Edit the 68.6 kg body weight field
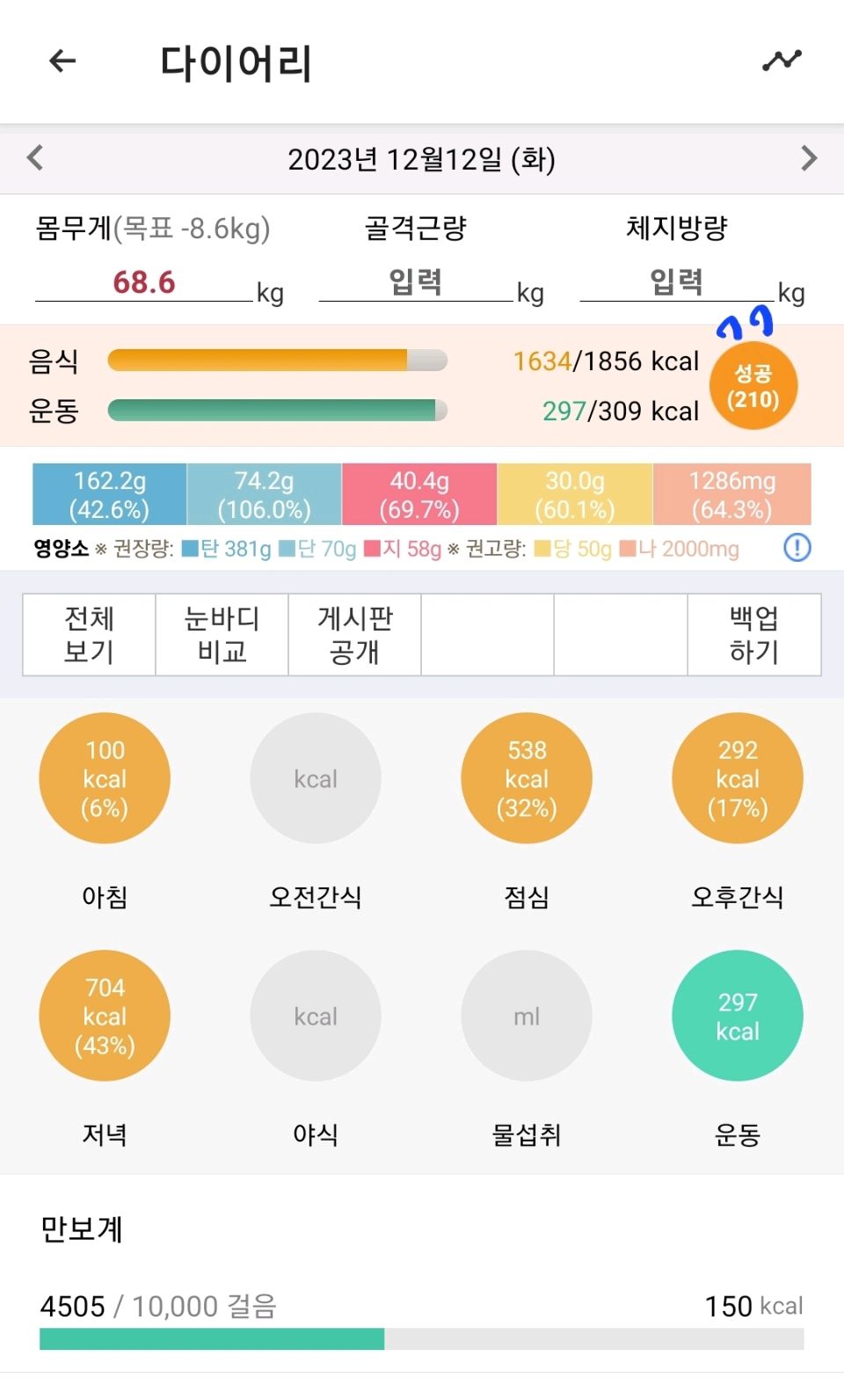Image resolution: width=844 pixels, height=1400 pixels. tap(143, 283)
